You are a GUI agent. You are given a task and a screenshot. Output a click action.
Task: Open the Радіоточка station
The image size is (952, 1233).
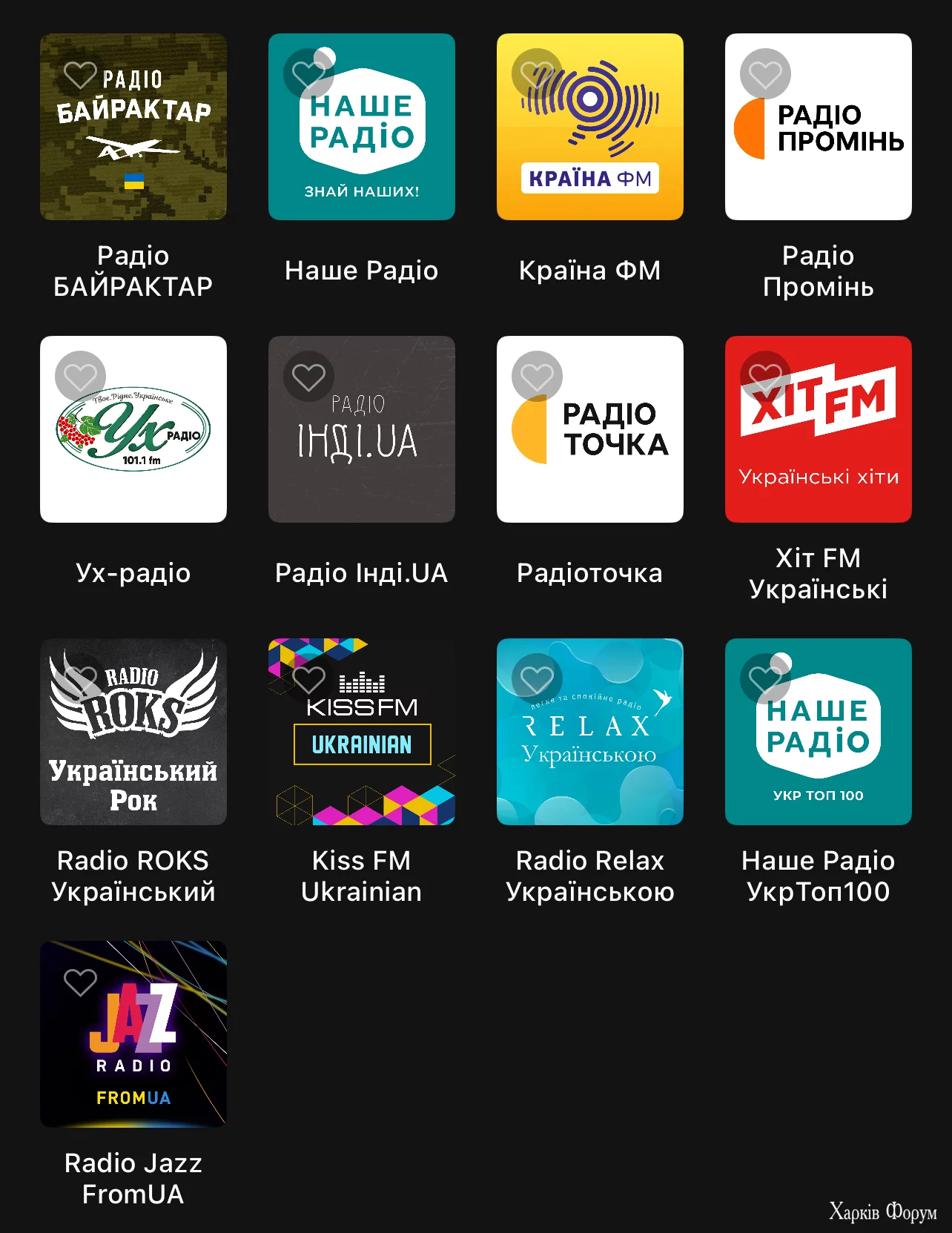tap(590, 445)
